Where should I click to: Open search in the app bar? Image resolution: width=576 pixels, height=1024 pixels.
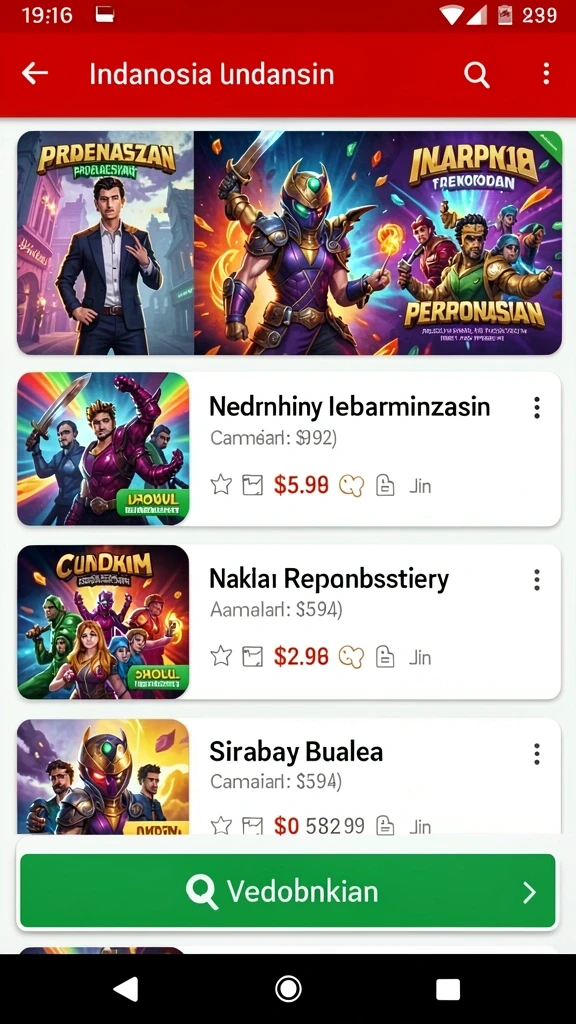click(x=477, y=74)
